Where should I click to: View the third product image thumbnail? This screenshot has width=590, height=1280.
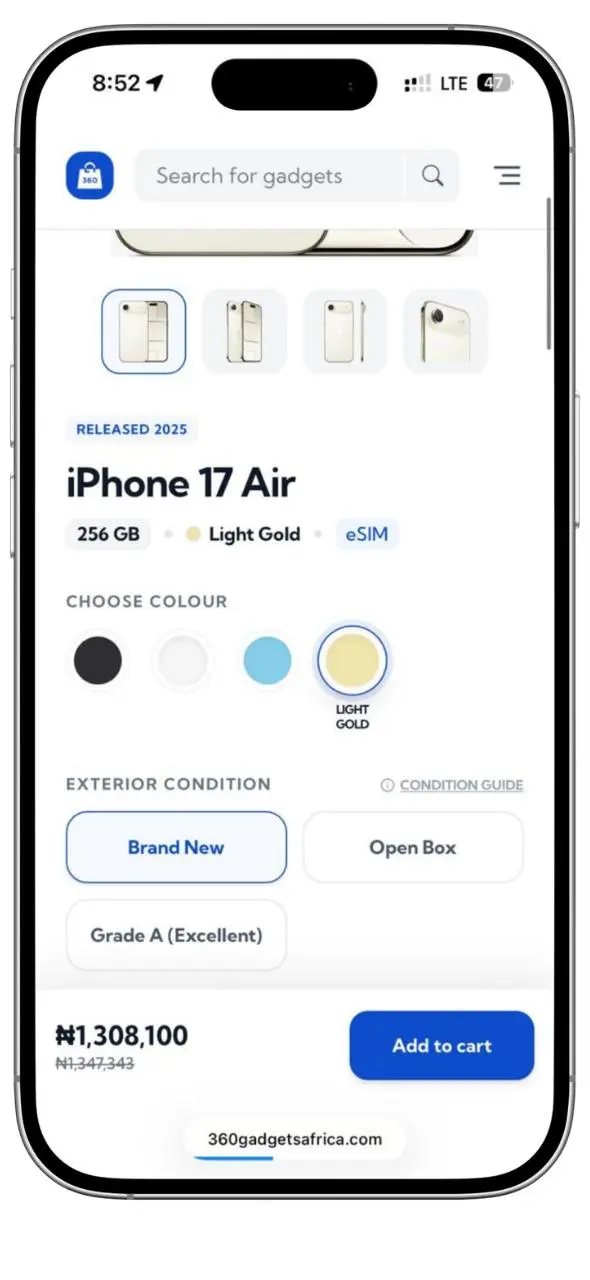pyautogui.click(x=345, y=332)
